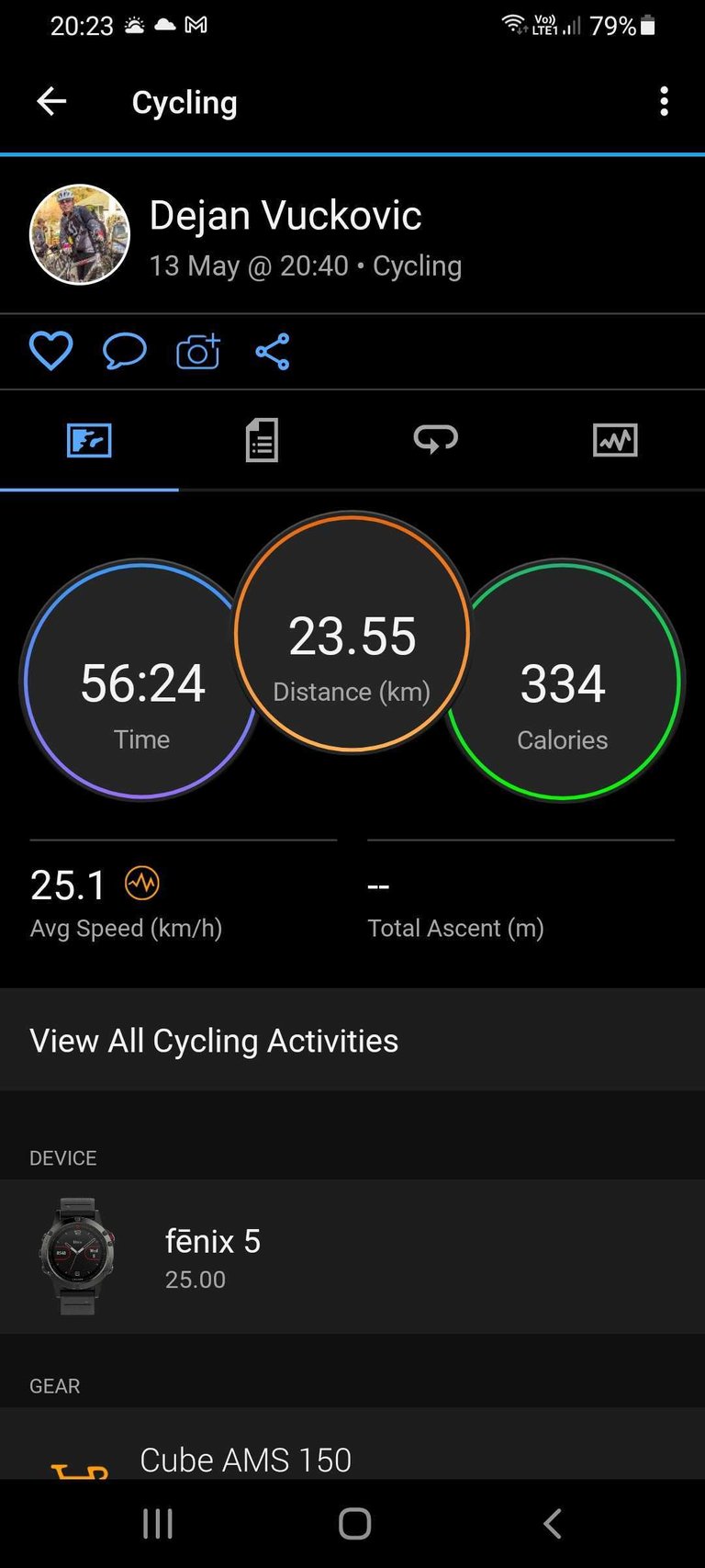This screenshot has width=705, height=1568.
Task: Add a photo to the activity
Action: point(198,351)
